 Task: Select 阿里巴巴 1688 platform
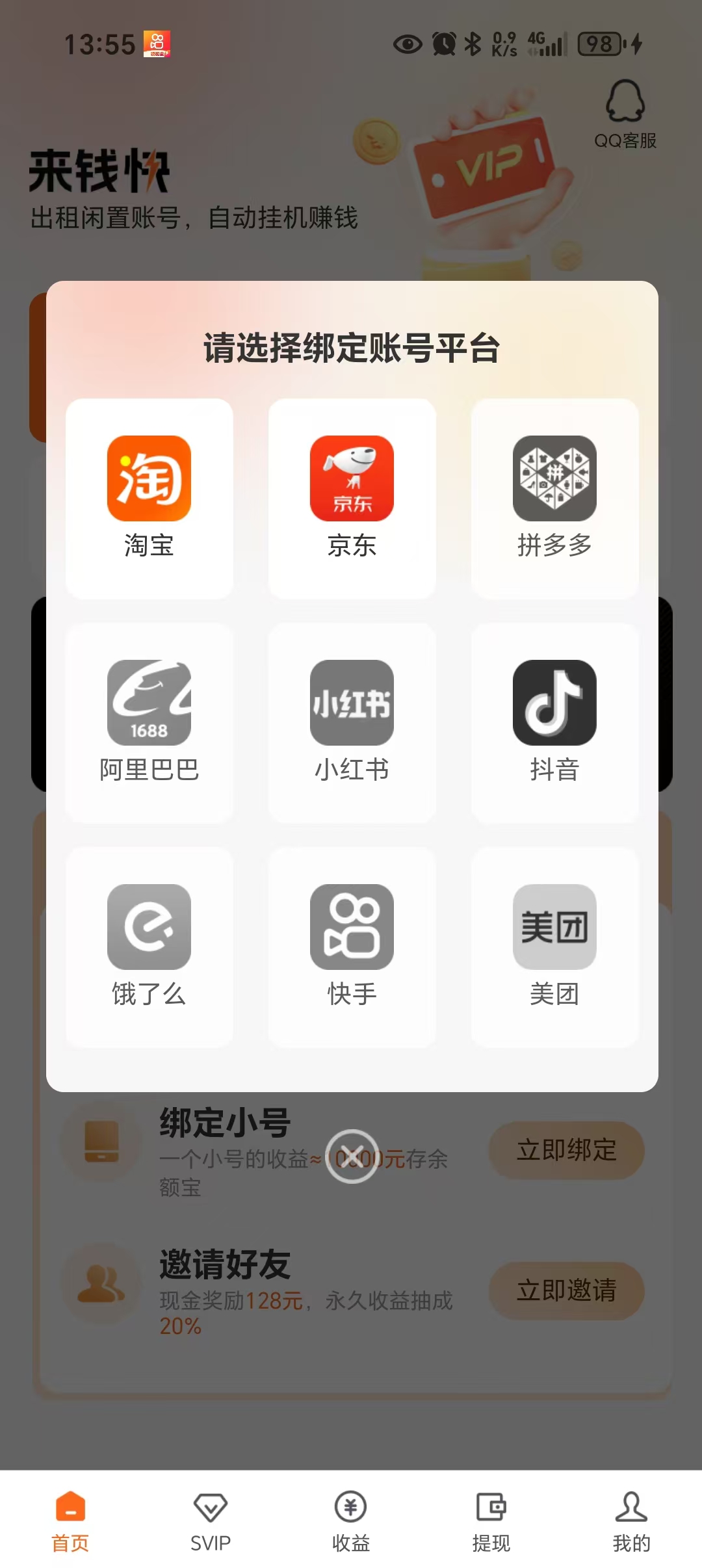click(149, 722)
